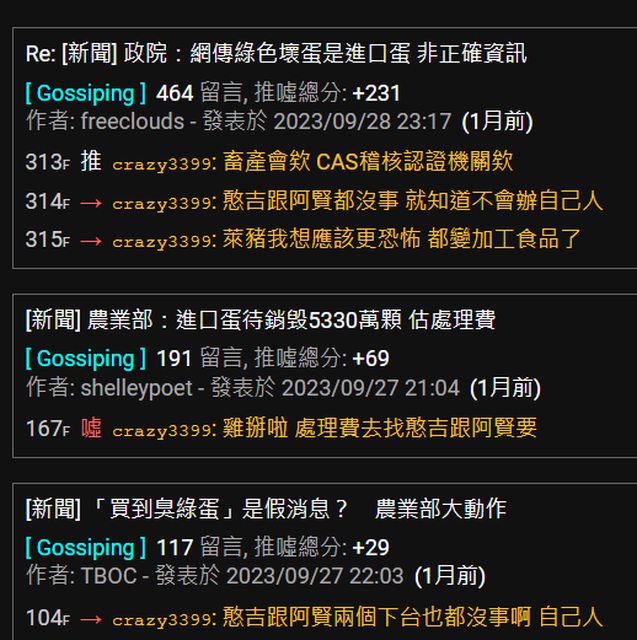Open the Gossiping board link under the 政院 post
Screen dimensions: 637x640
[85, 93]
